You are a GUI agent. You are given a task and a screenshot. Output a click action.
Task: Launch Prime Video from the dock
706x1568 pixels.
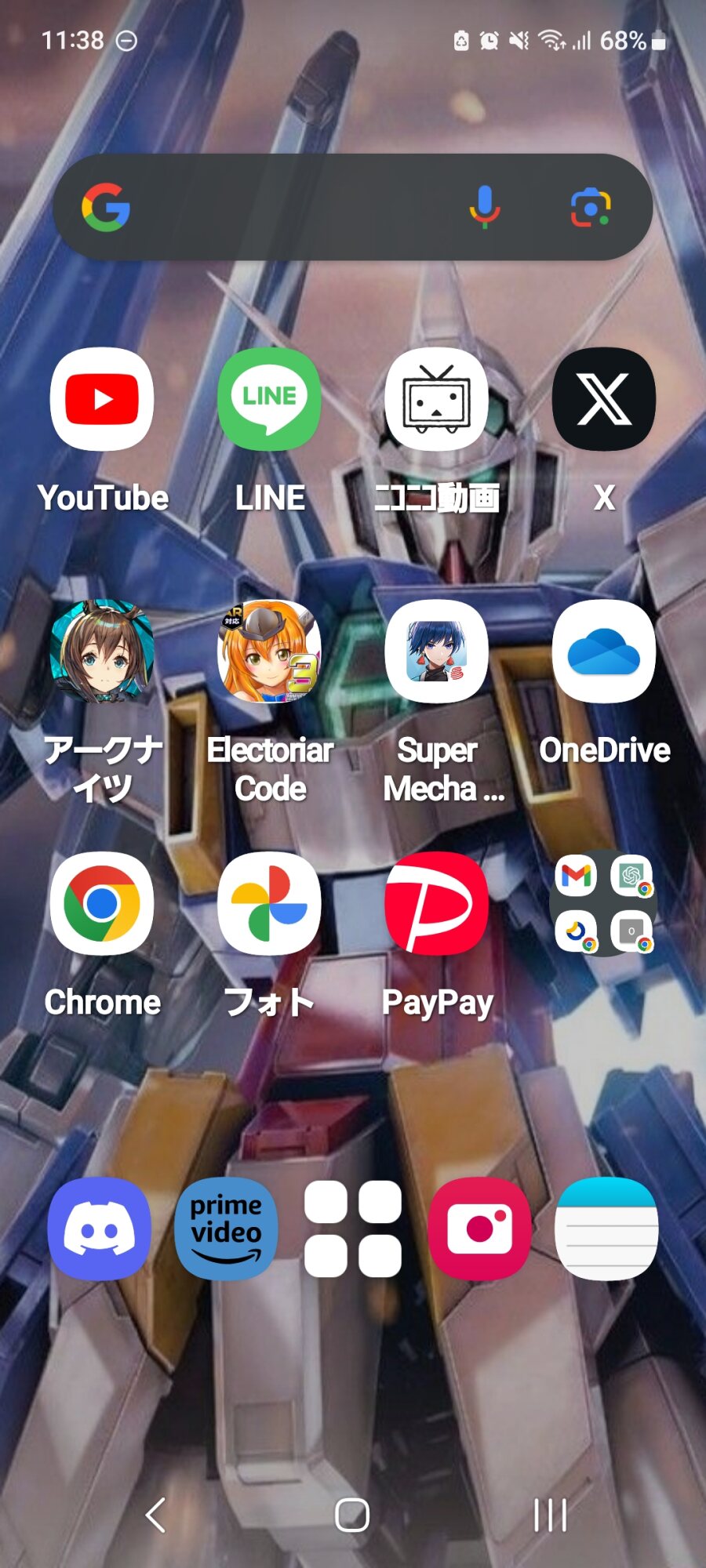coord(226,1229)
